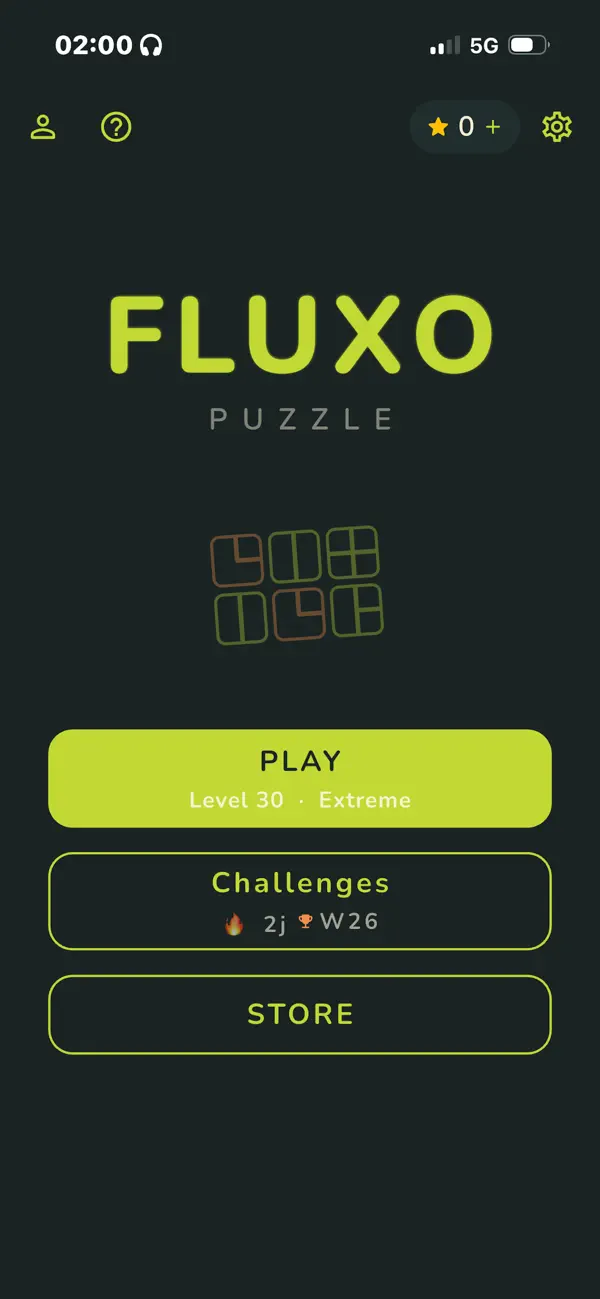
Task: Tap the star coins counter to add more
Action: [x=465, y=127]
